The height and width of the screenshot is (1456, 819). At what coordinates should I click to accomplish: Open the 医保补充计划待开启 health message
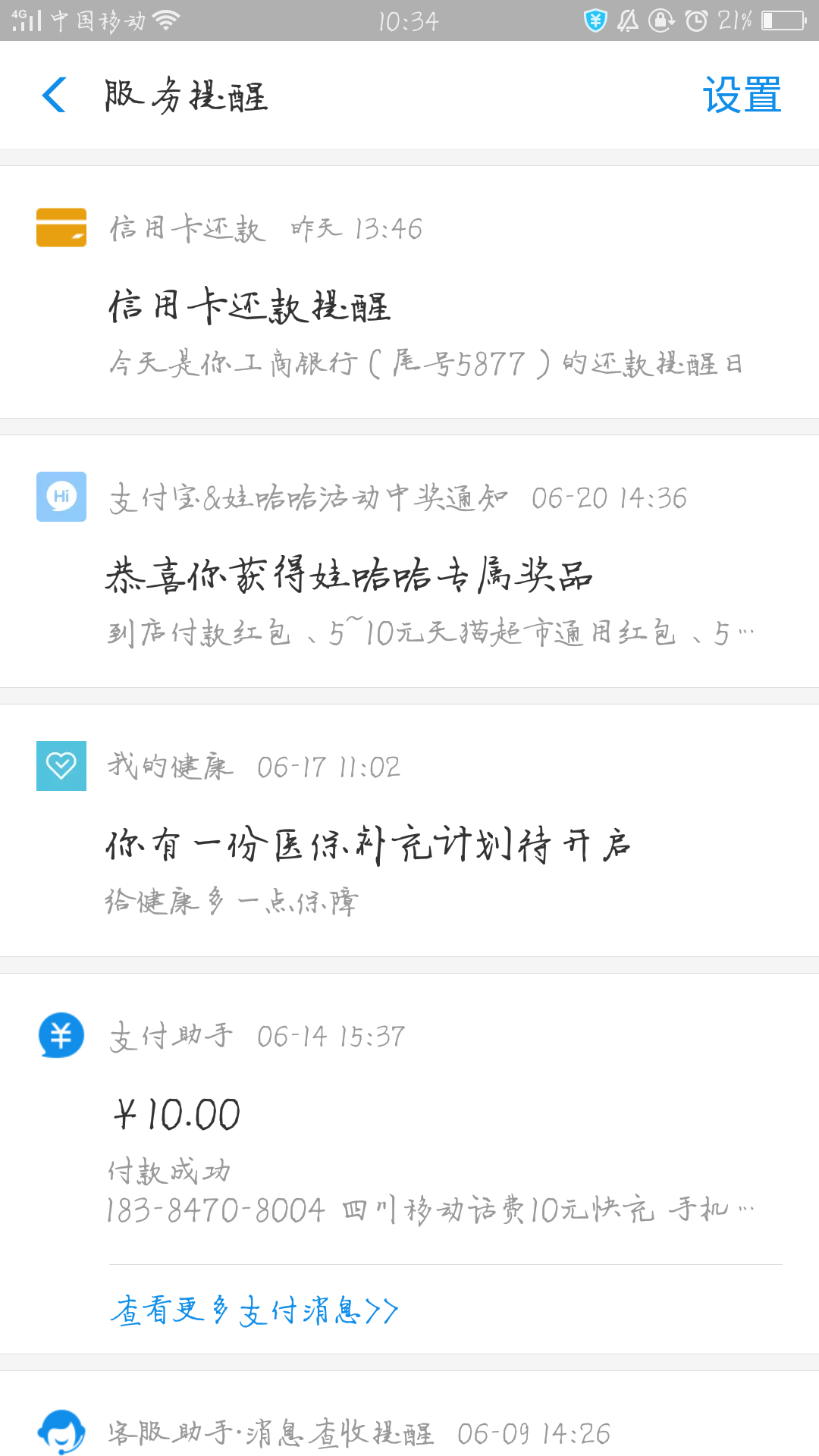tap(409, 830)
